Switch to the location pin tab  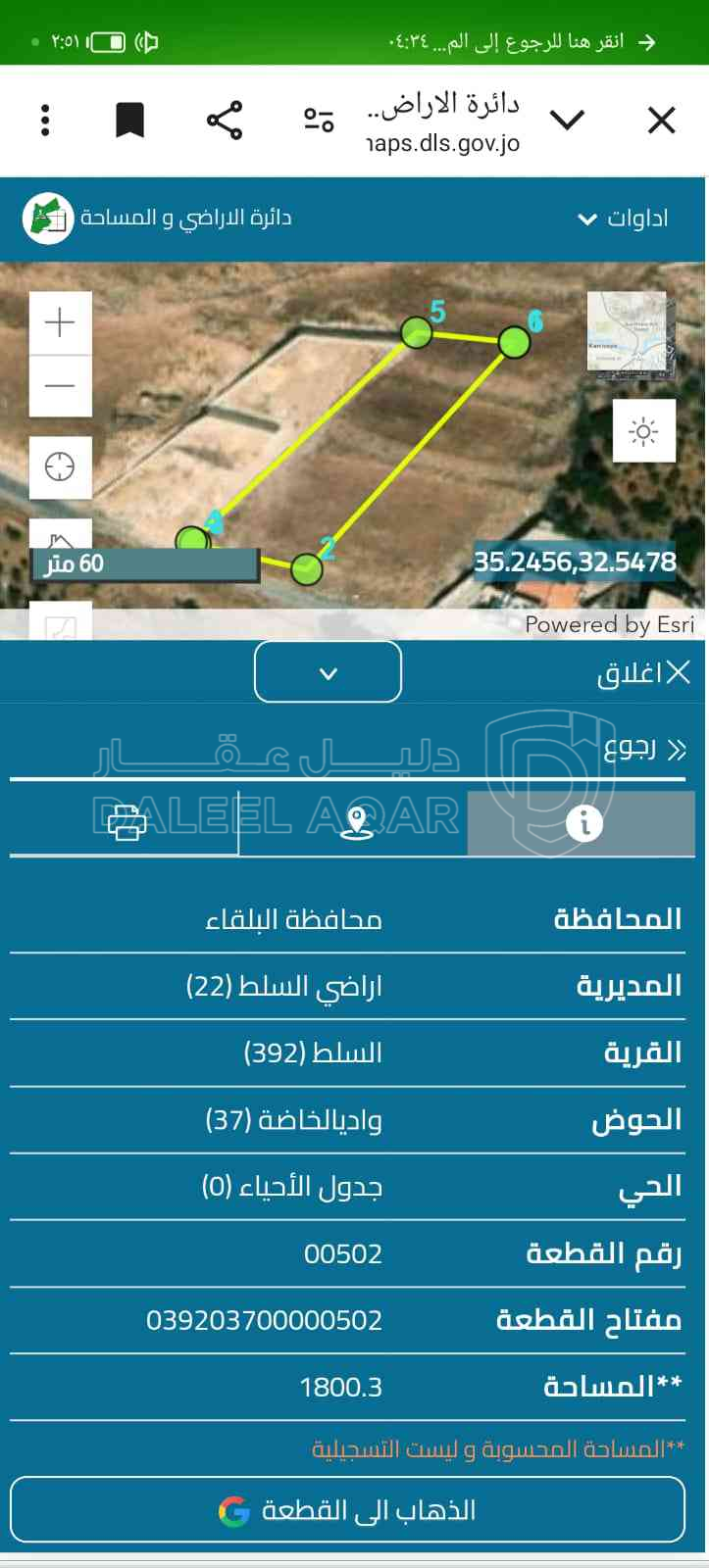[356, 823]
